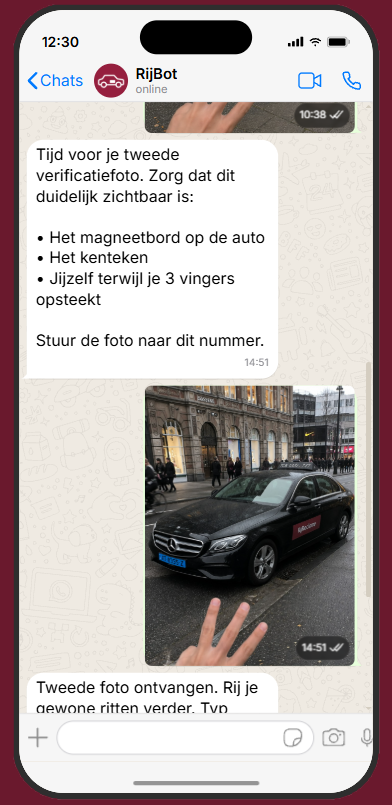Open the camera to take a photo

pyautogui.click(x=334, y=738)
